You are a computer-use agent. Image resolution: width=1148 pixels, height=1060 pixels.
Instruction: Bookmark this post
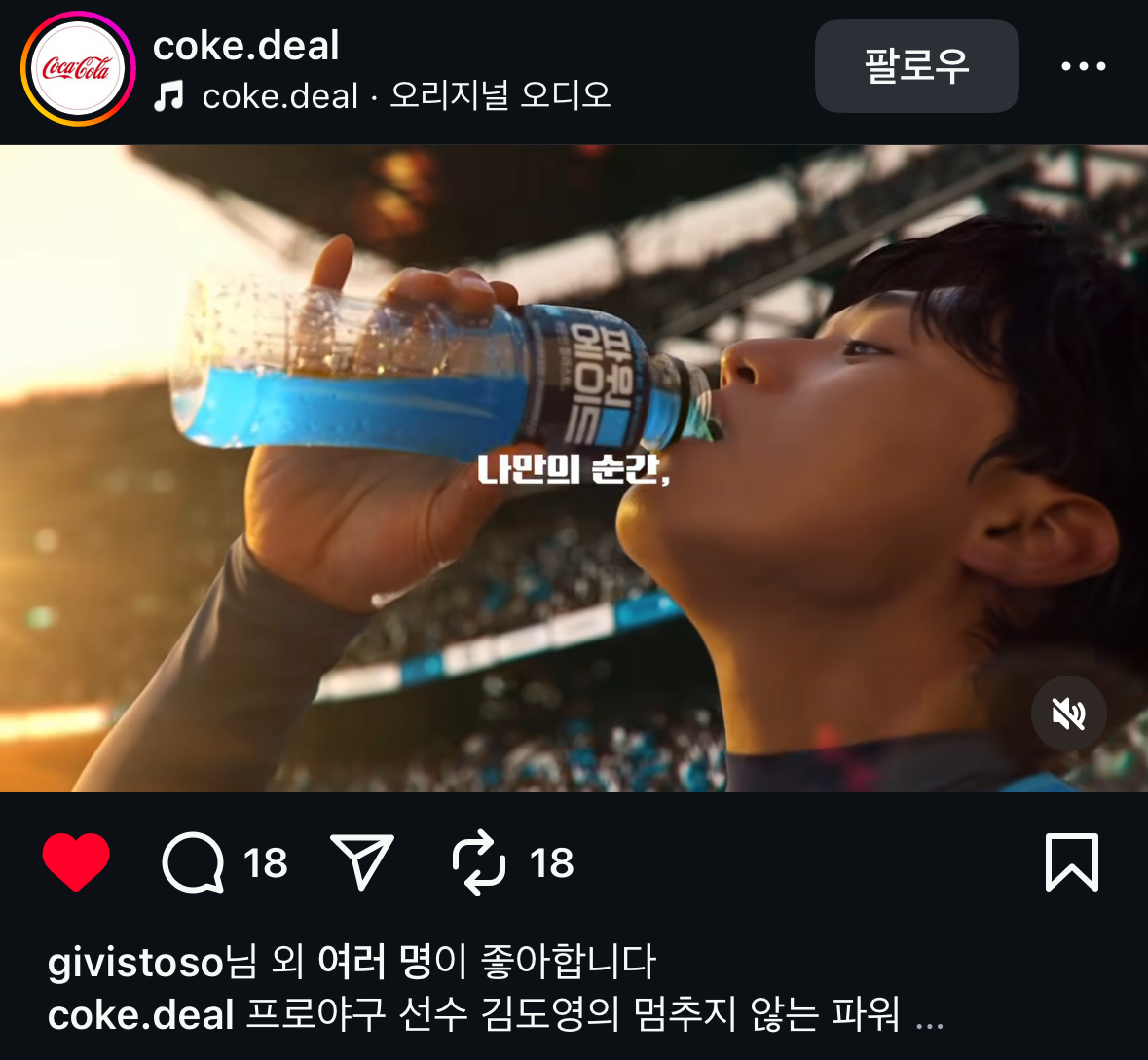(x=1071, y=862)
